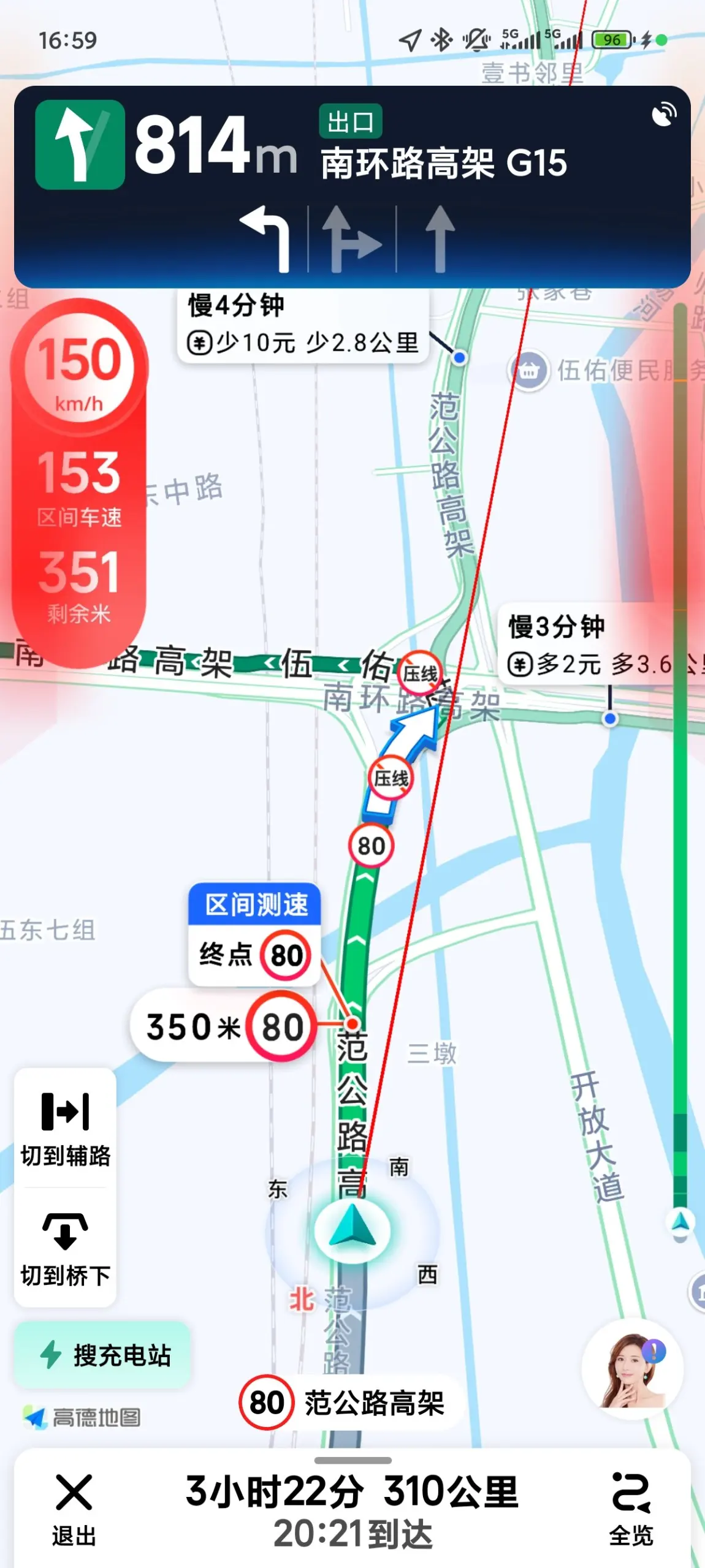Select alternate route 慢4分钟 少10元

click(x=303, y=325)
